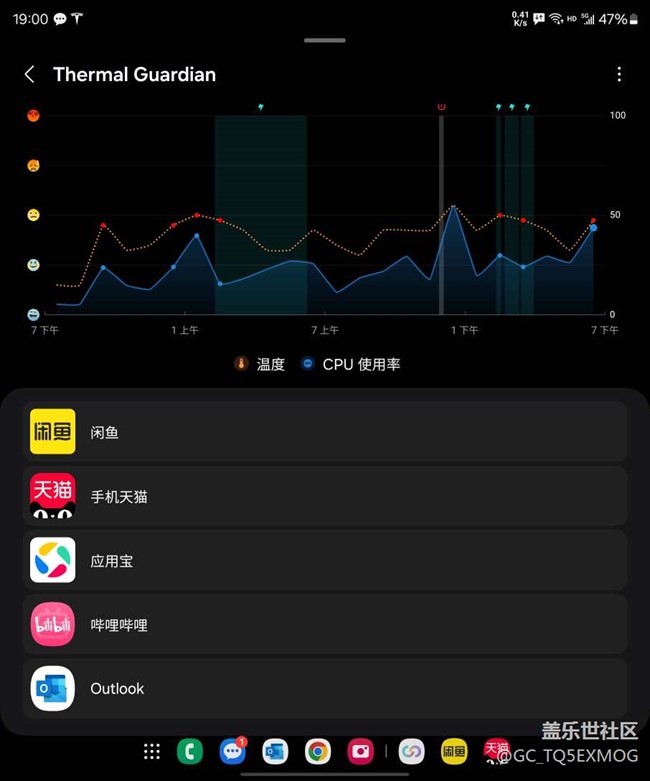The width and height of the screenshot is (650, 781).
Task: Open the 闲鱼 app row
Action: [x=324, y=432]
